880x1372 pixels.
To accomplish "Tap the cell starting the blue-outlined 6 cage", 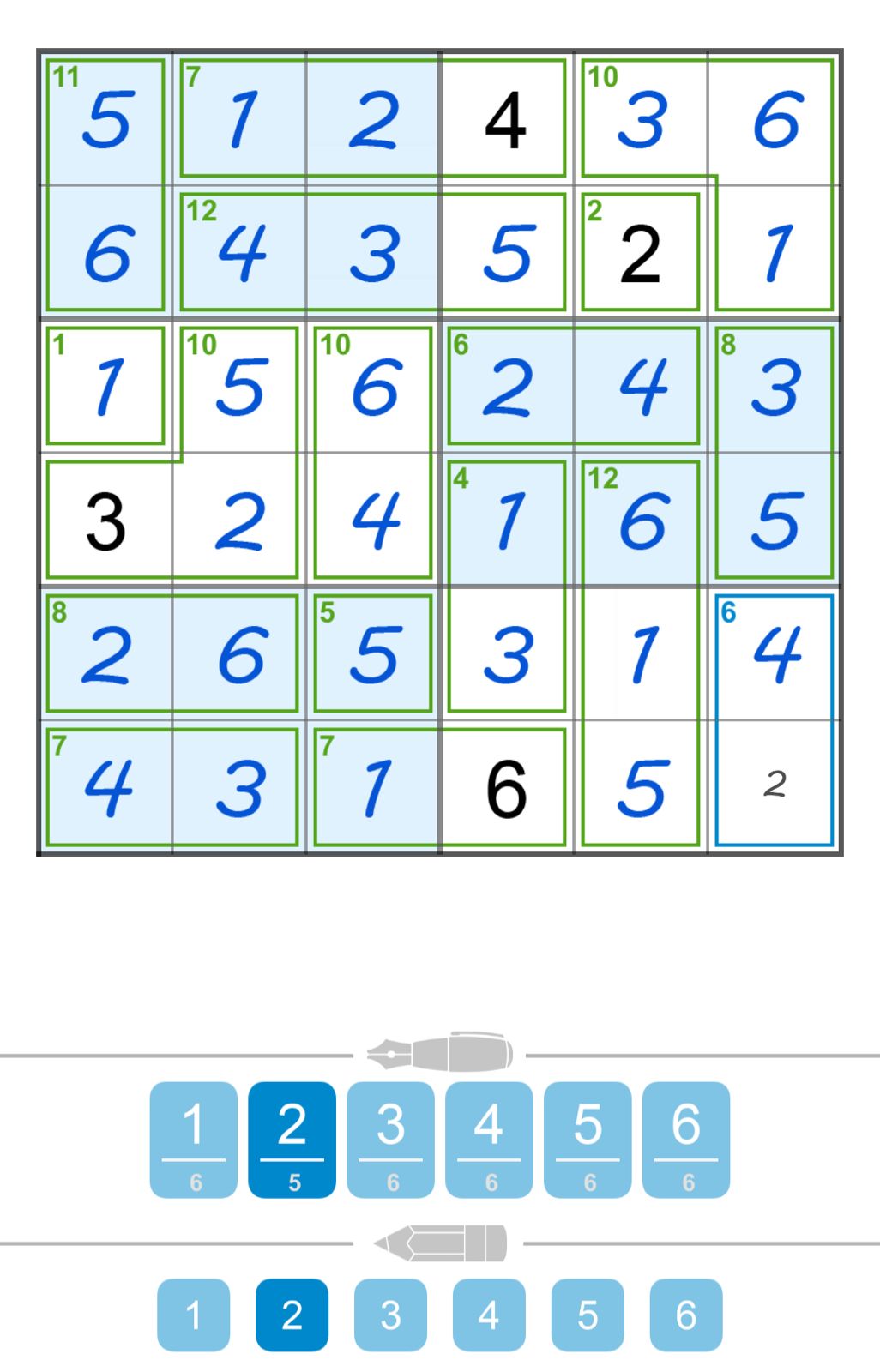I will point(775,653).
